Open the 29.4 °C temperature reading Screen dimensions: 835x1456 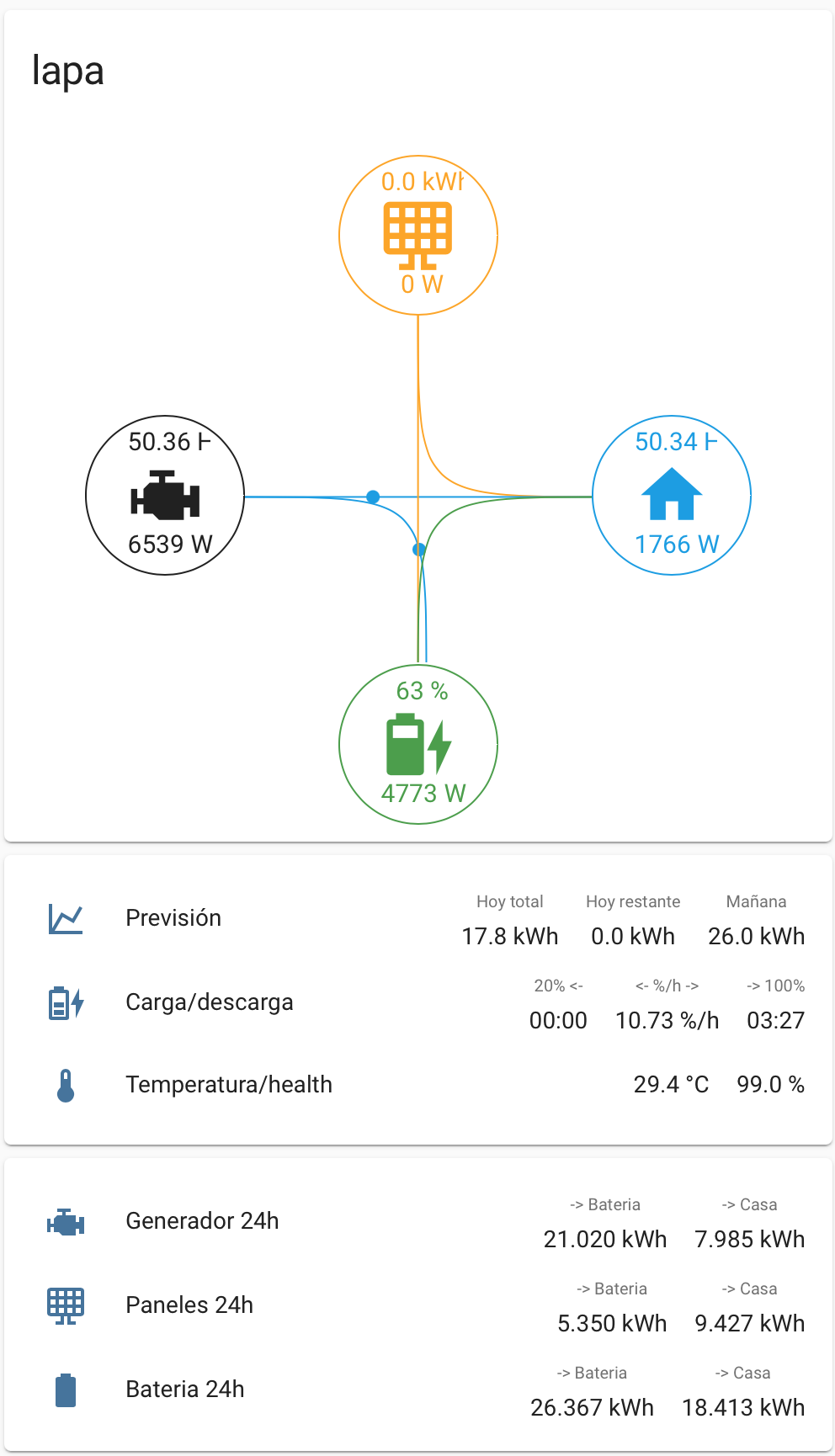672,1085
